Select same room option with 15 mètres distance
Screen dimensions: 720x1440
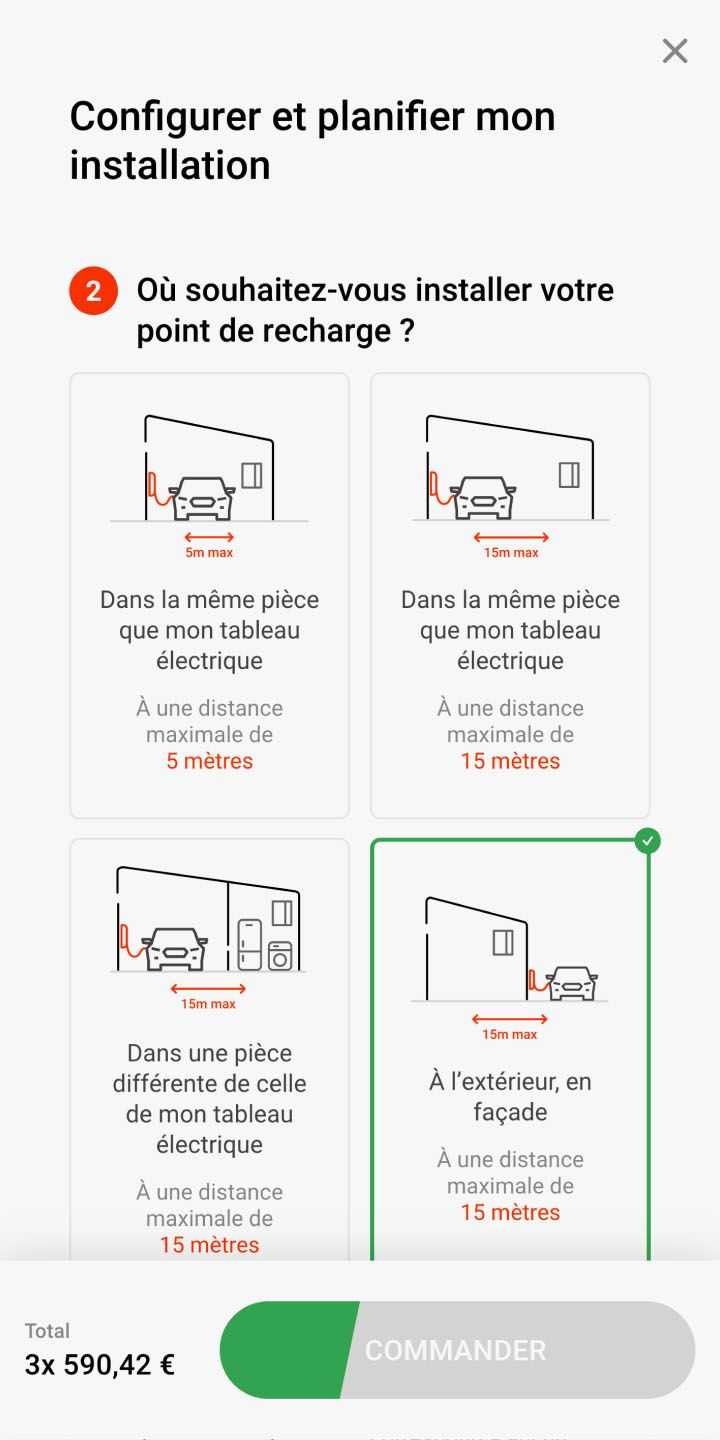[x=510, y=596]
